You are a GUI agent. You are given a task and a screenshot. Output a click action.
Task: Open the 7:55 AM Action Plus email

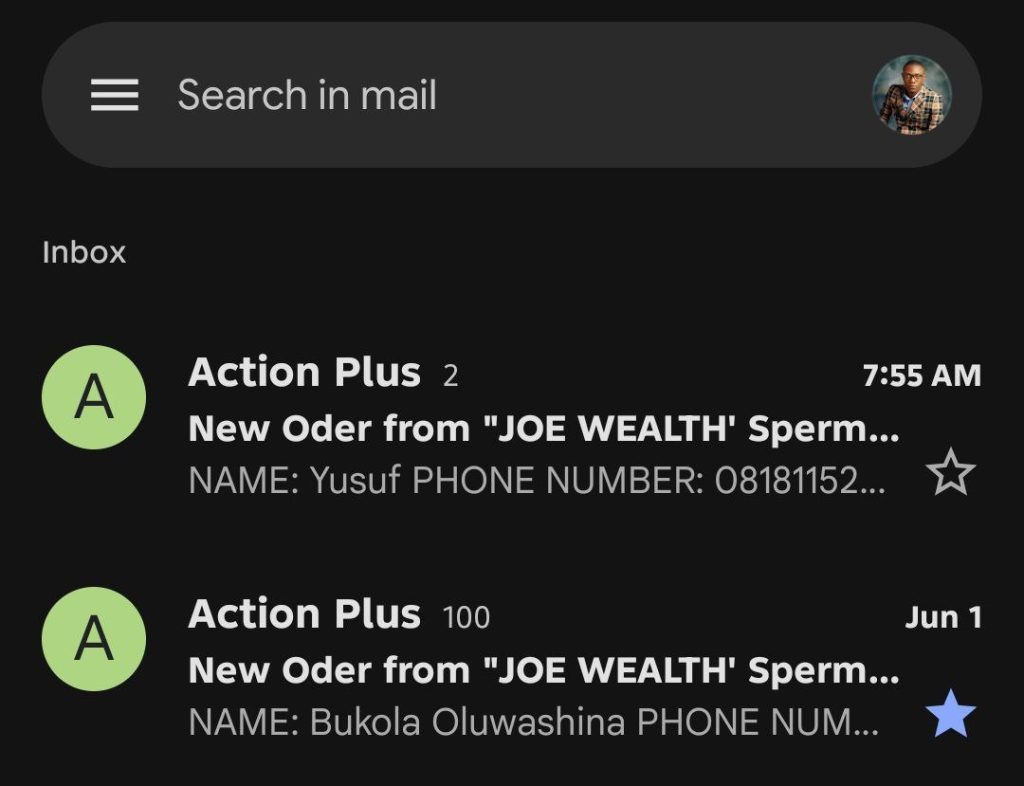pos(540,428)
